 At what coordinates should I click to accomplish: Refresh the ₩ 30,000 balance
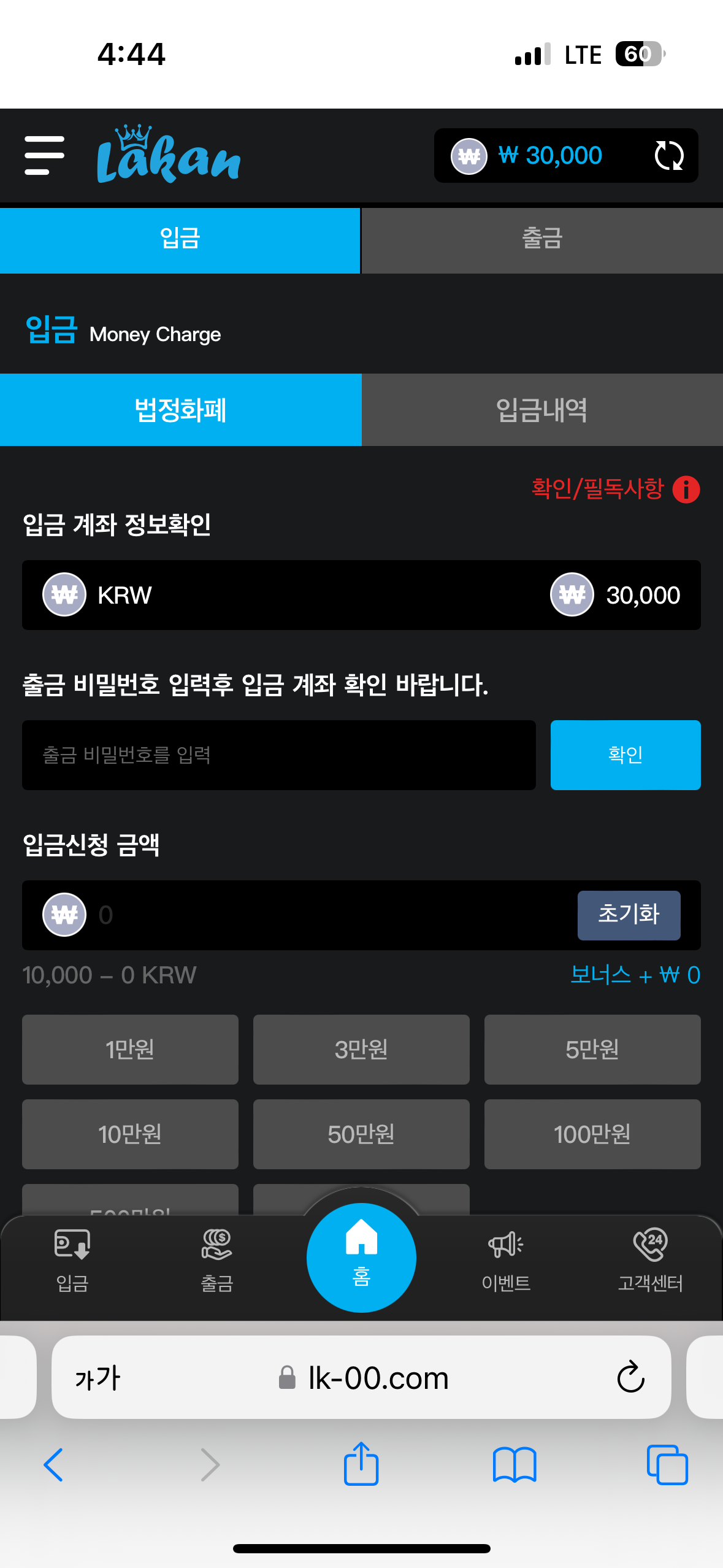pyautogui.click(x=668, y=155)
